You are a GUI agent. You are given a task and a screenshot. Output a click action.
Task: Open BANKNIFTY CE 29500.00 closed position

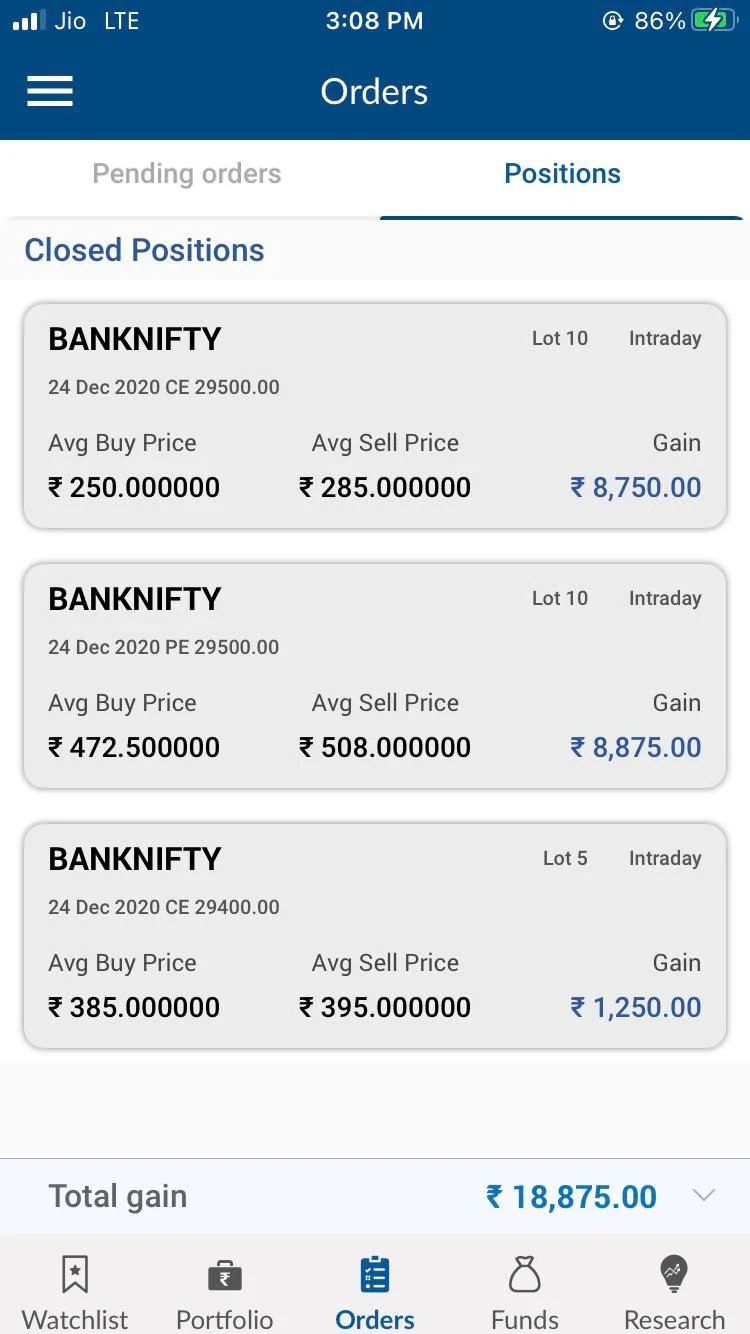[x=375, y=416]
